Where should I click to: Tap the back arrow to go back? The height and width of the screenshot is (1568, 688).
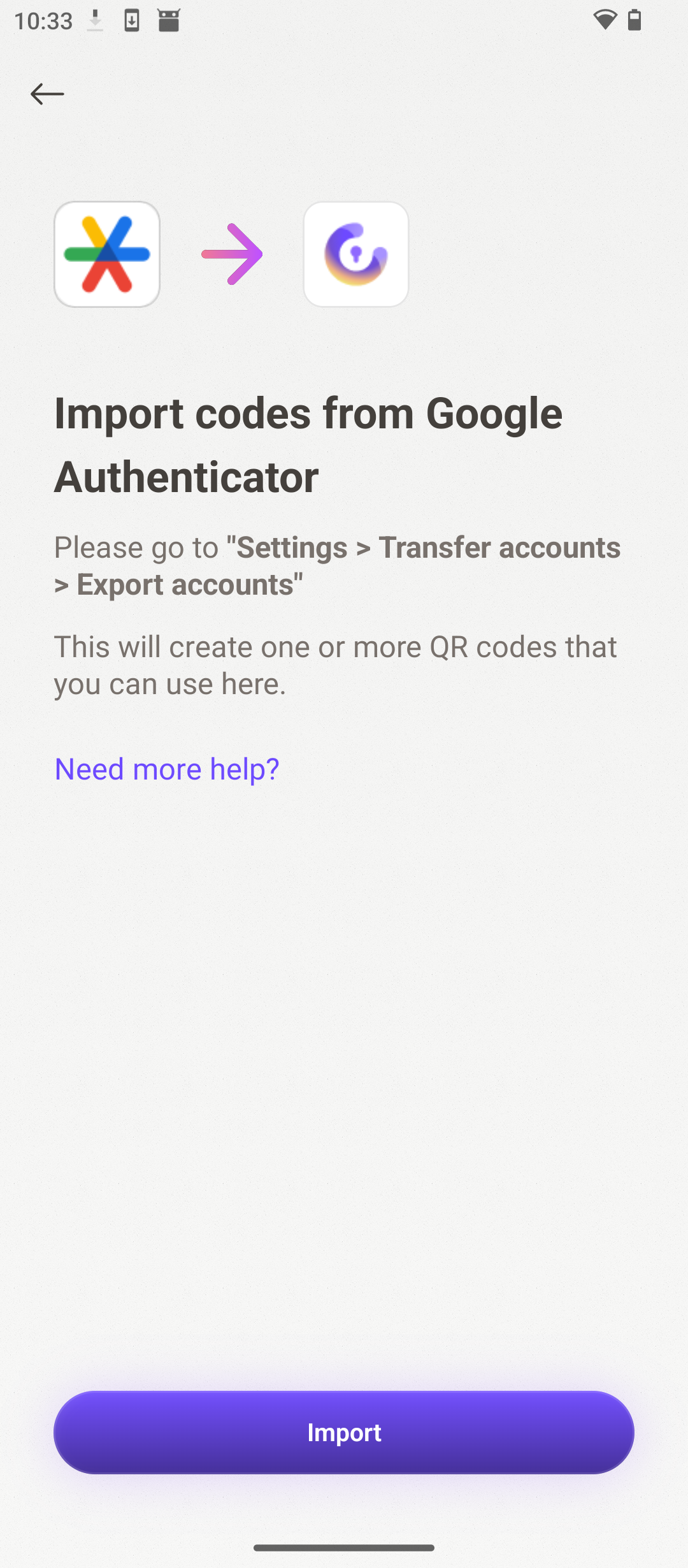47,93
